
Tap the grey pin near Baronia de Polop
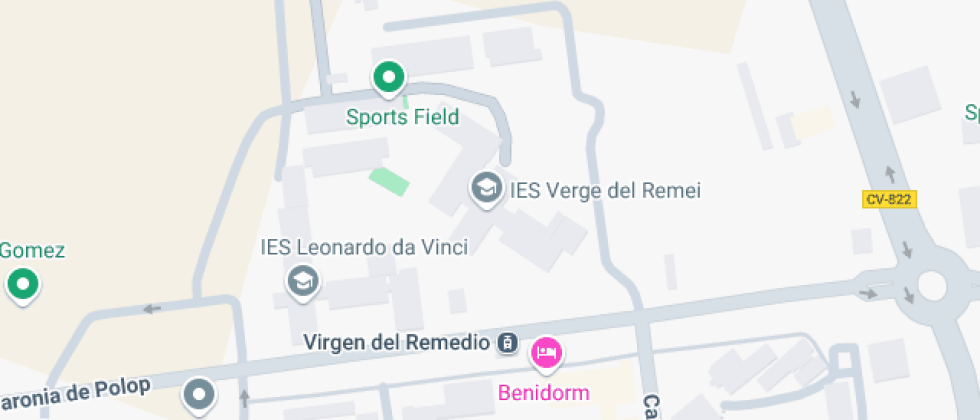click(200, 394)
